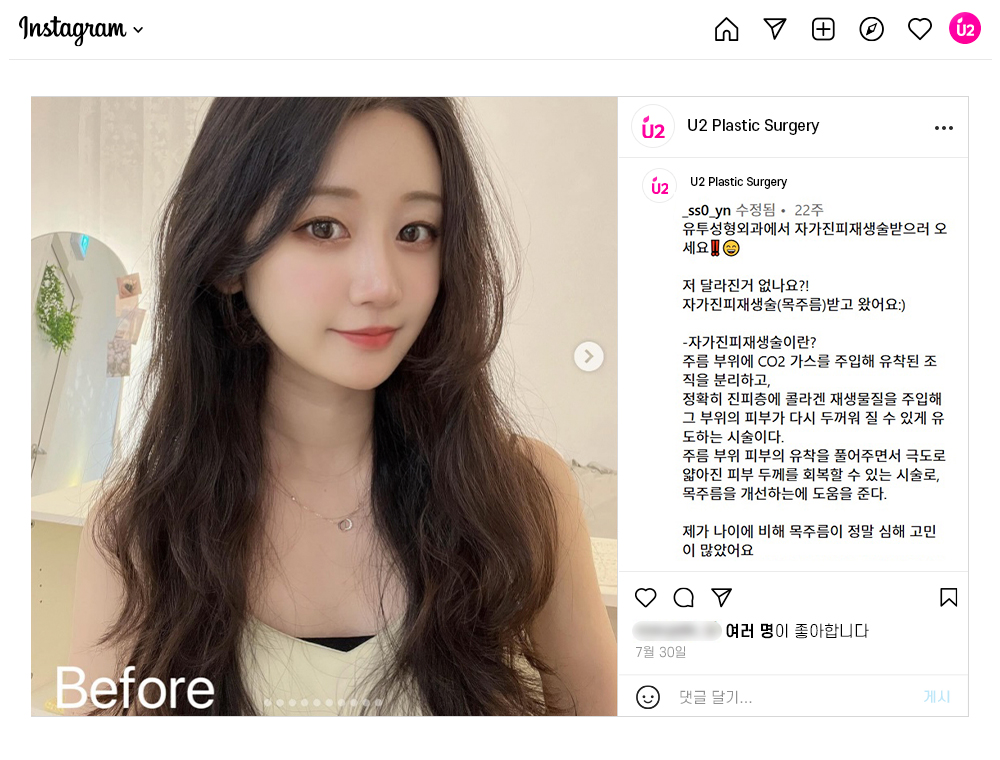
Task: Open direct messages
Action: coord(775,29)
